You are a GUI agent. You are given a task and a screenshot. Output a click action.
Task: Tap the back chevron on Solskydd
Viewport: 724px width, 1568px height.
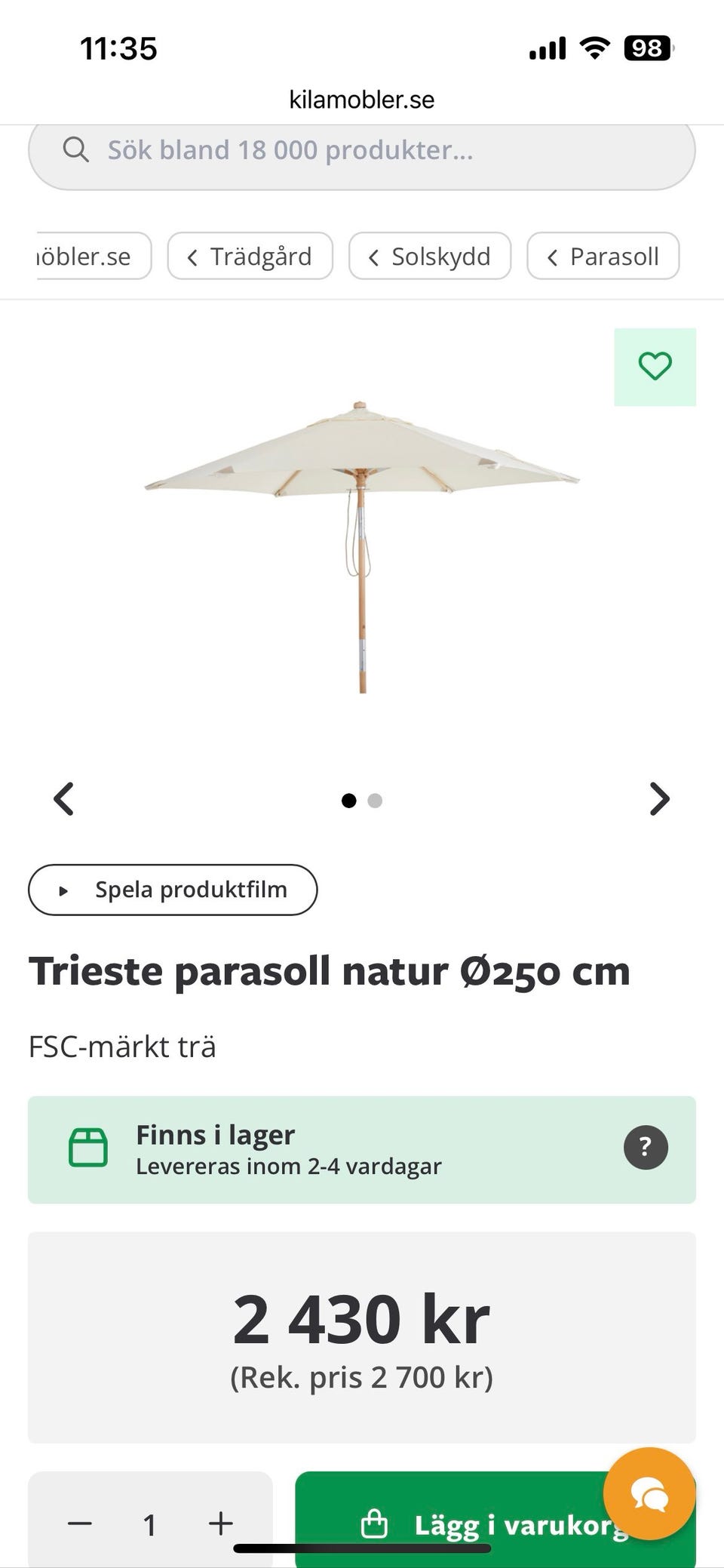373,257
